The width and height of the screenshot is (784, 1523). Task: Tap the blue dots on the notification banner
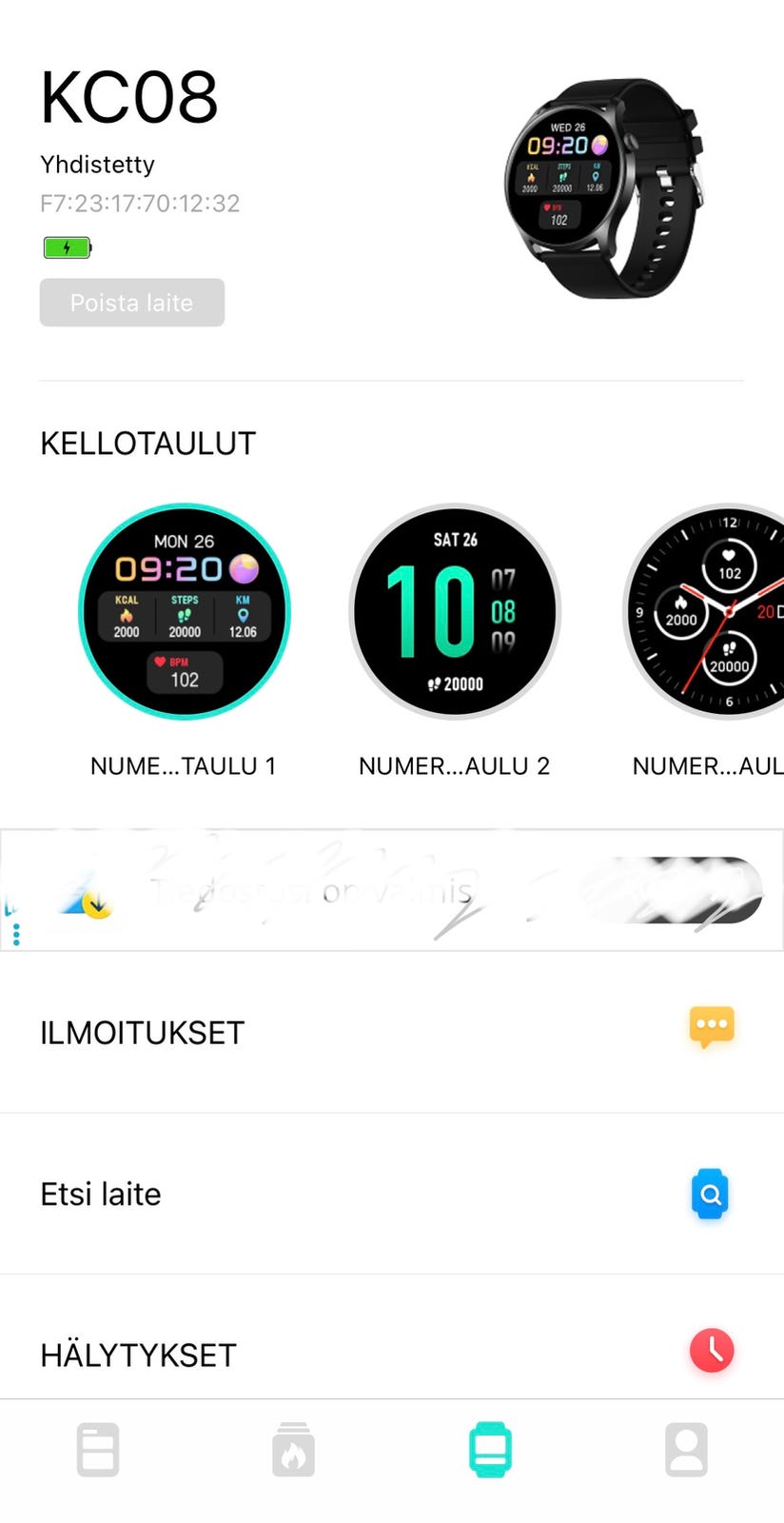pyautogui.click(x=16, y=936)
